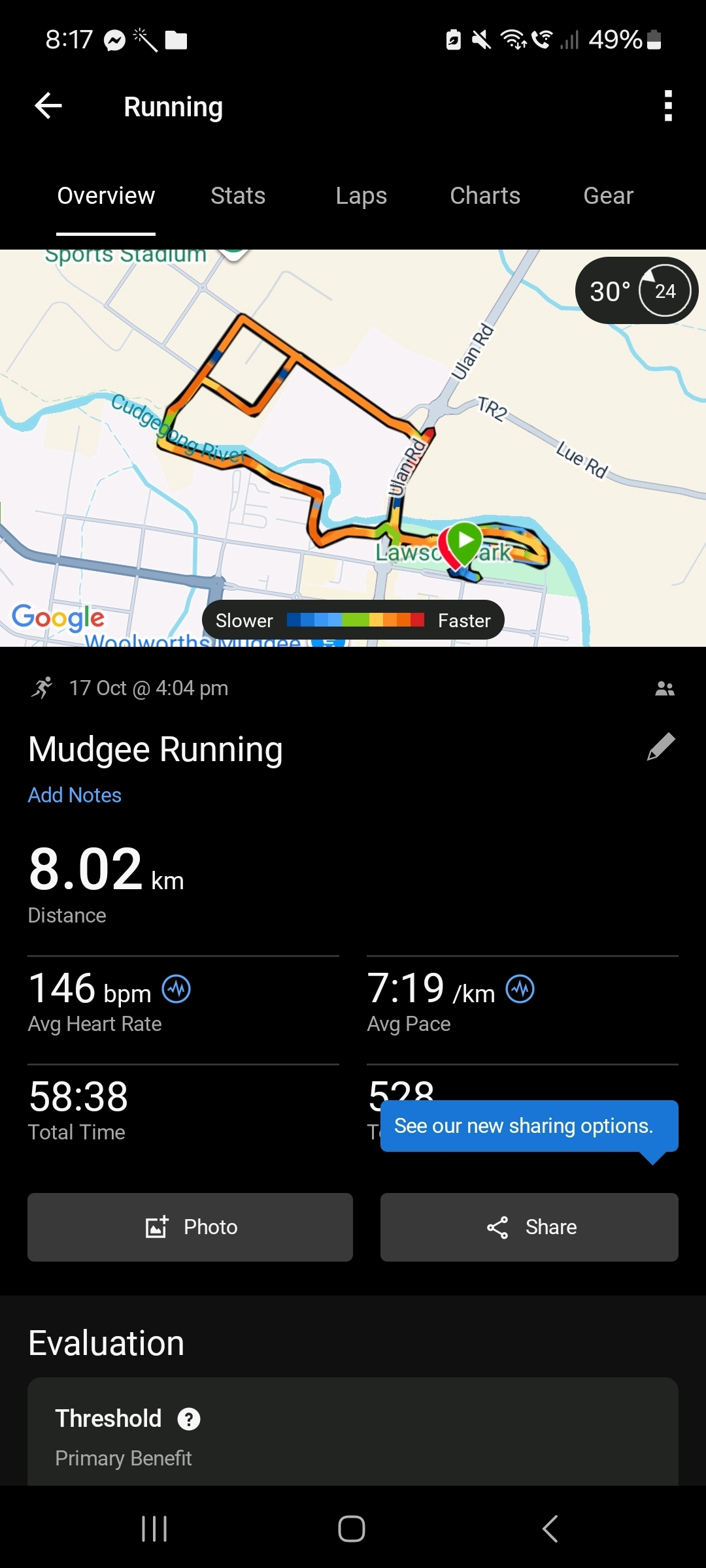Open the Charts tab

[485, 196]
